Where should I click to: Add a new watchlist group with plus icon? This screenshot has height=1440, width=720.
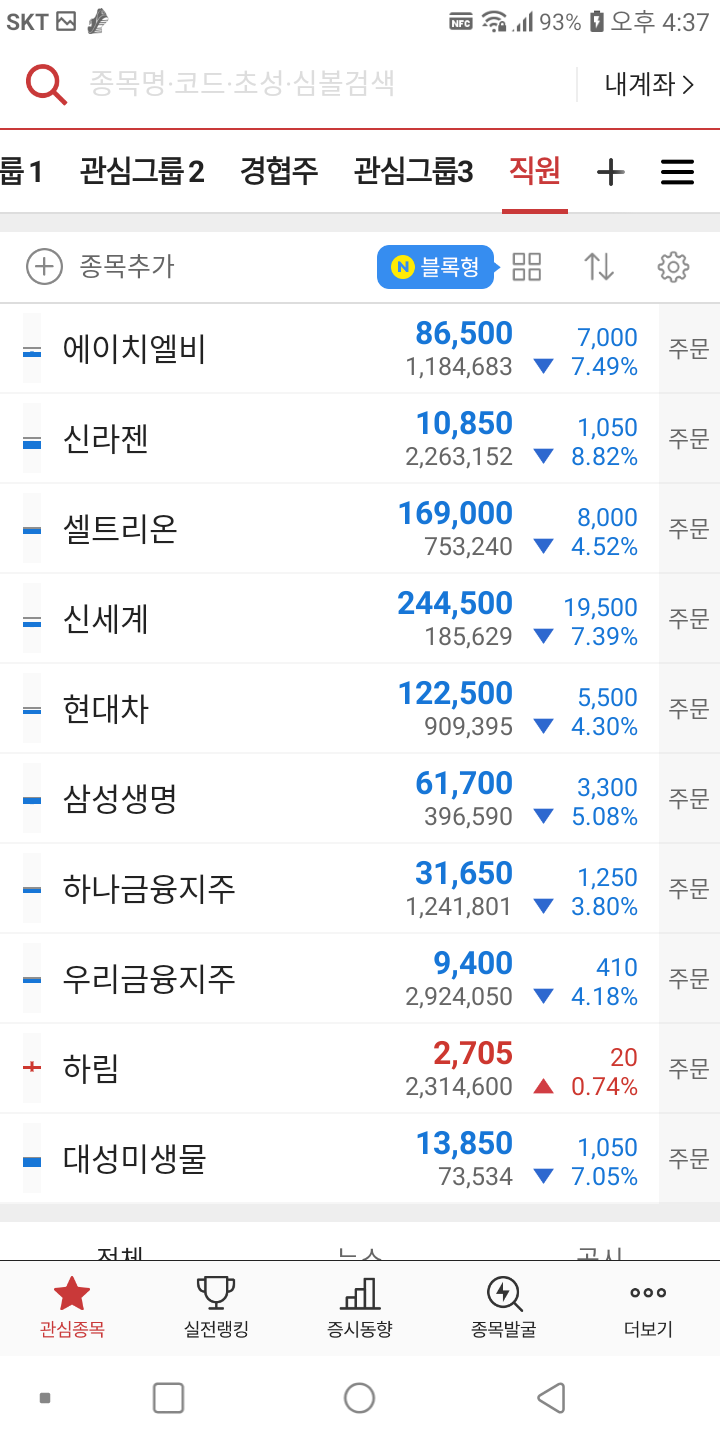[610, 173]
